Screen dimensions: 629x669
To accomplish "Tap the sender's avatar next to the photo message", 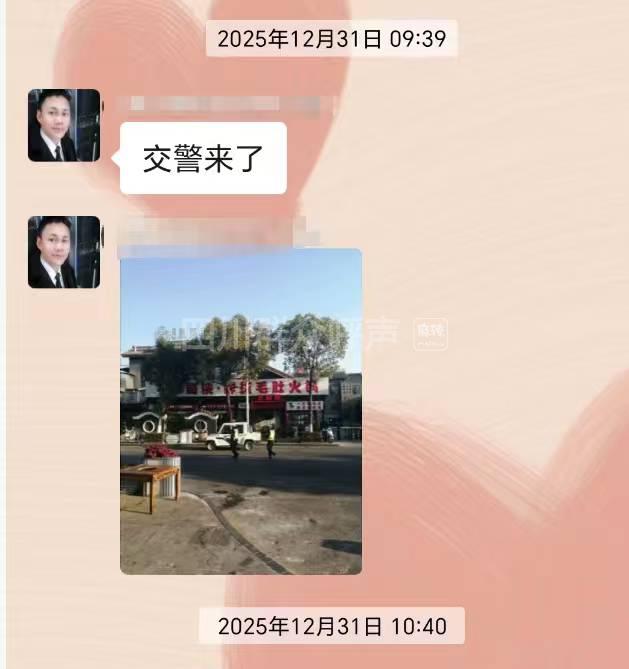I will 64,252.
